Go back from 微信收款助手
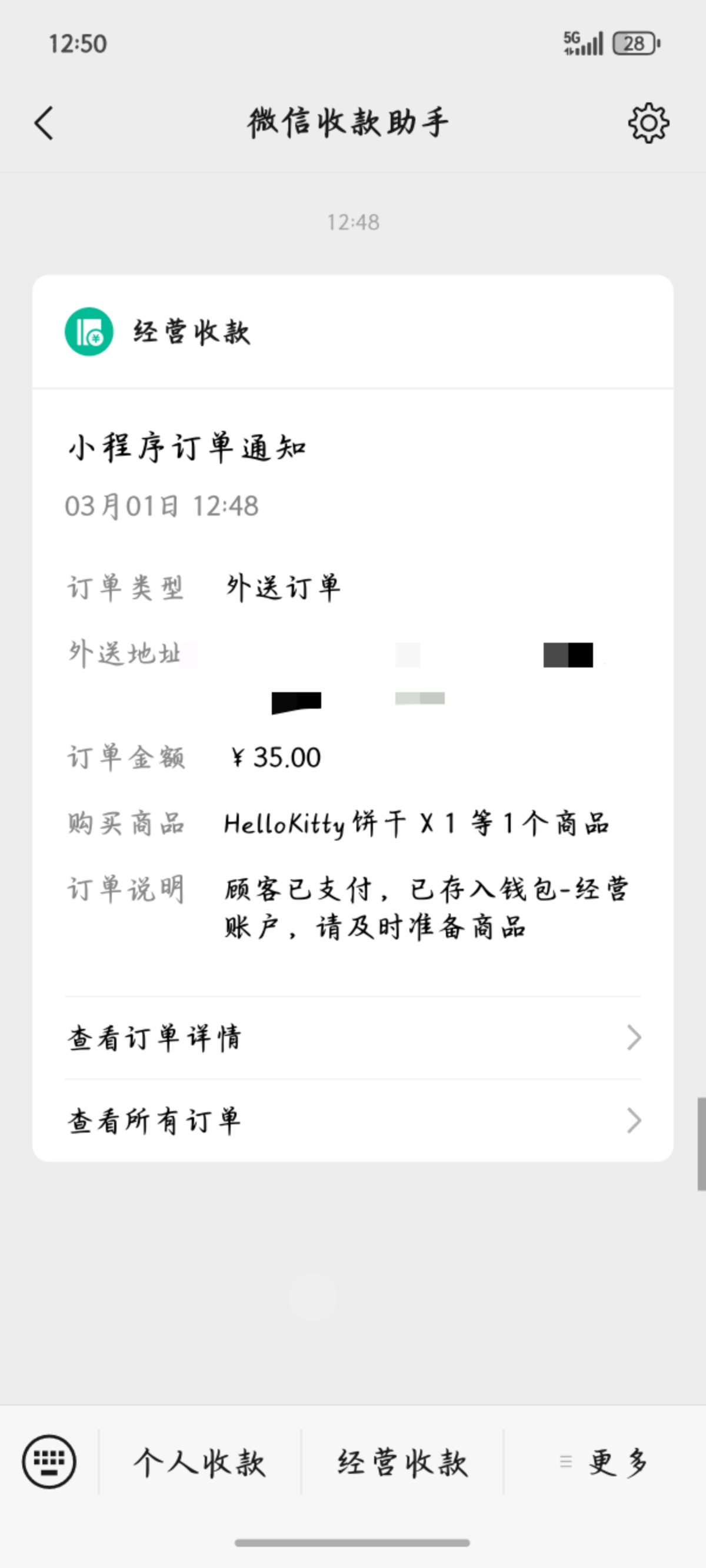706x1568 pixels. pyautogui.click(x=44, y=123)
